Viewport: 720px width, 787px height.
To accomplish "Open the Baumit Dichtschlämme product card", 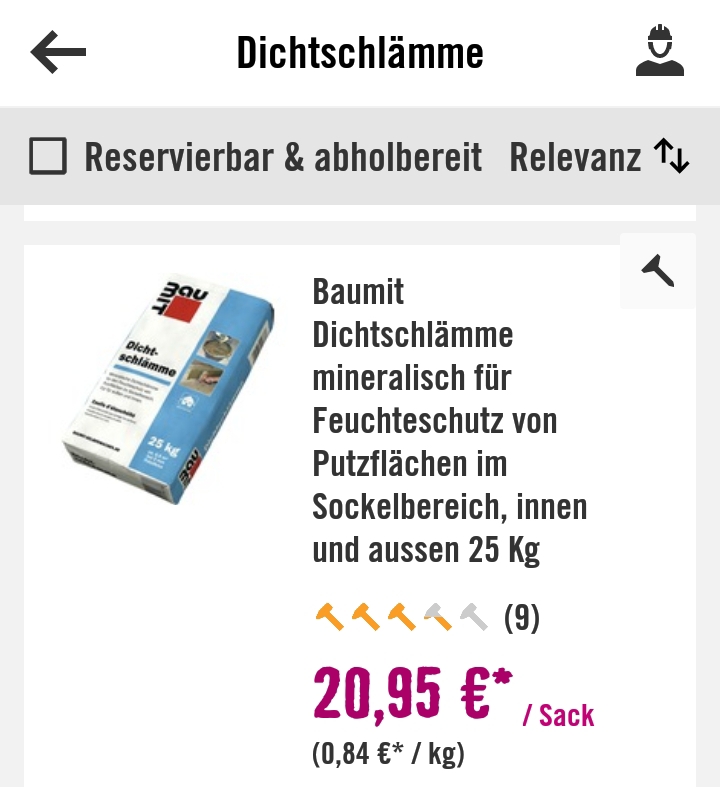I will [x=449, y=421].
